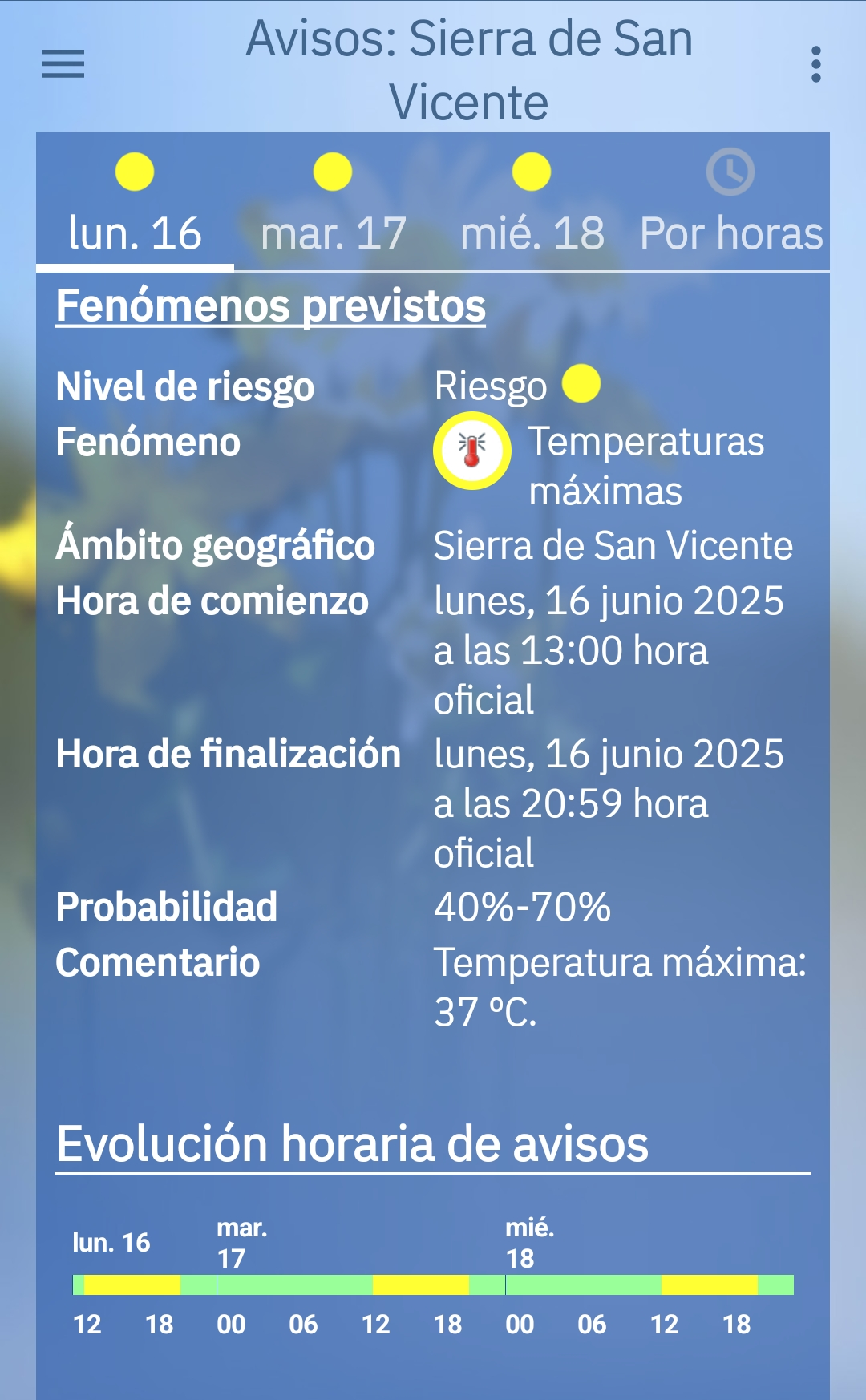The height and width of the screenshot is (1400, 866).
Task: Open the three-dot overflow menu
Action: (815, 64)
